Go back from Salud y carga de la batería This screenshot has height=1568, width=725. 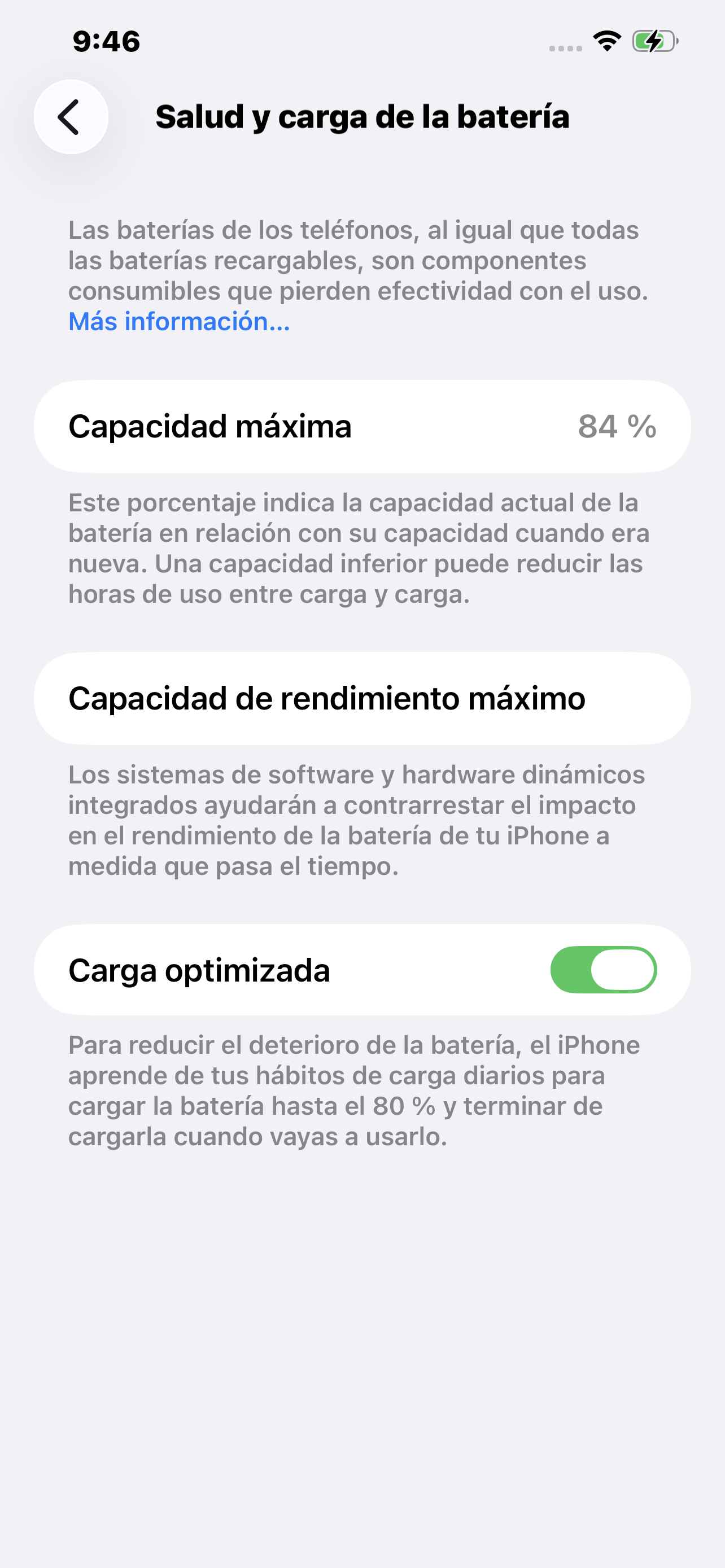coord(71,117)
